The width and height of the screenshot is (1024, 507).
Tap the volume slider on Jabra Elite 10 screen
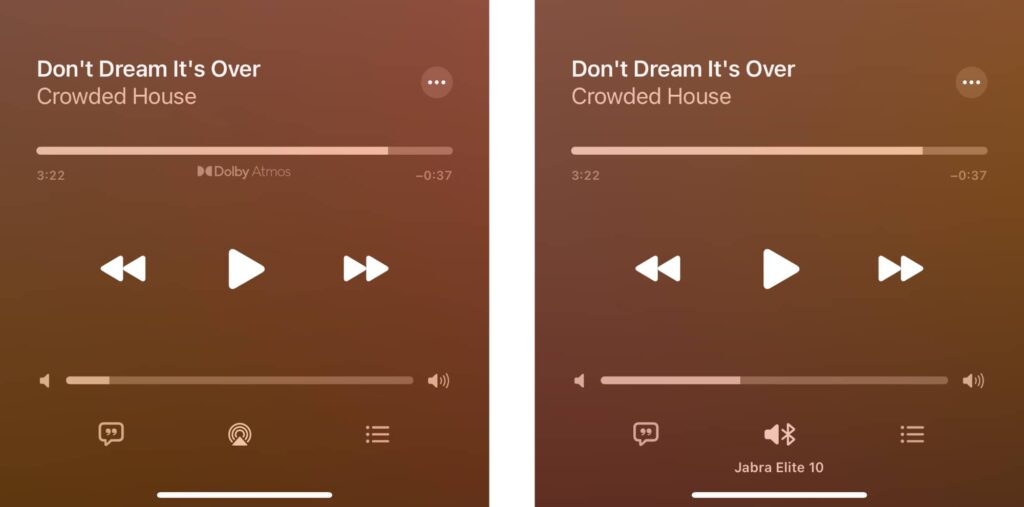coord(774,380)
